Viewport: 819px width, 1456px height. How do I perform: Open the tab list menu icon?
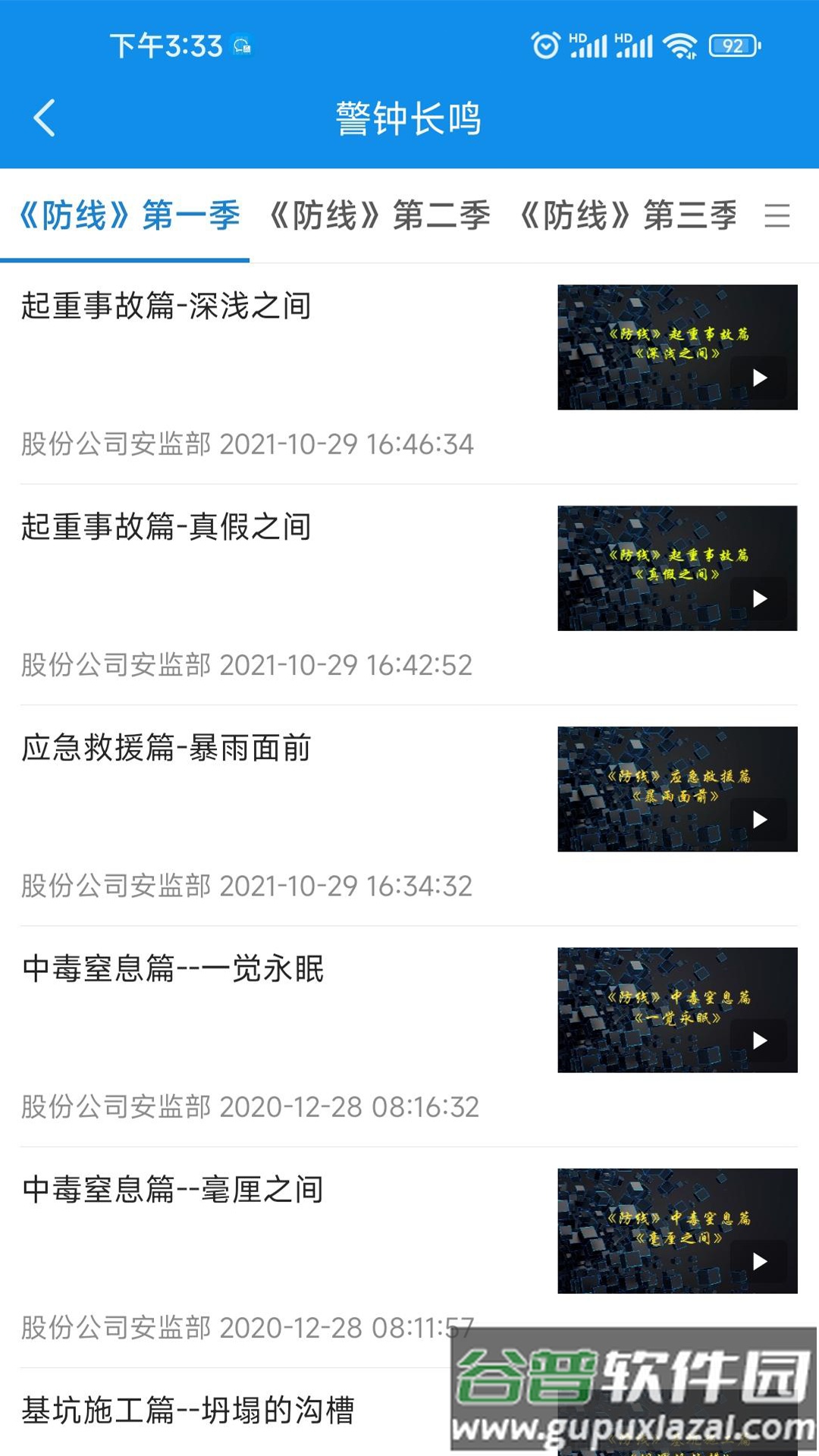click(x=777, y=216)
